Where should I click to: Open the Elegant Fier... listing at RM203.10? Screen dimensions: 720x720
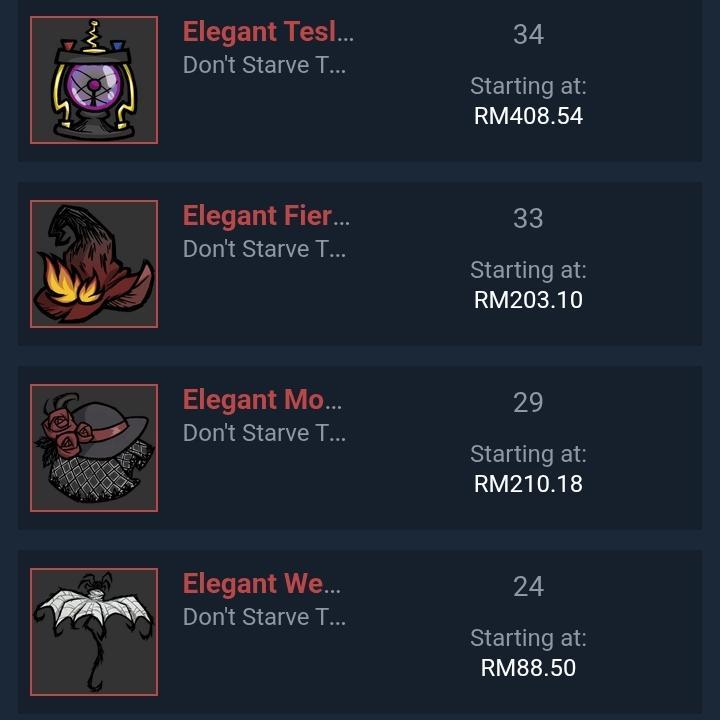tap(266, 216)
